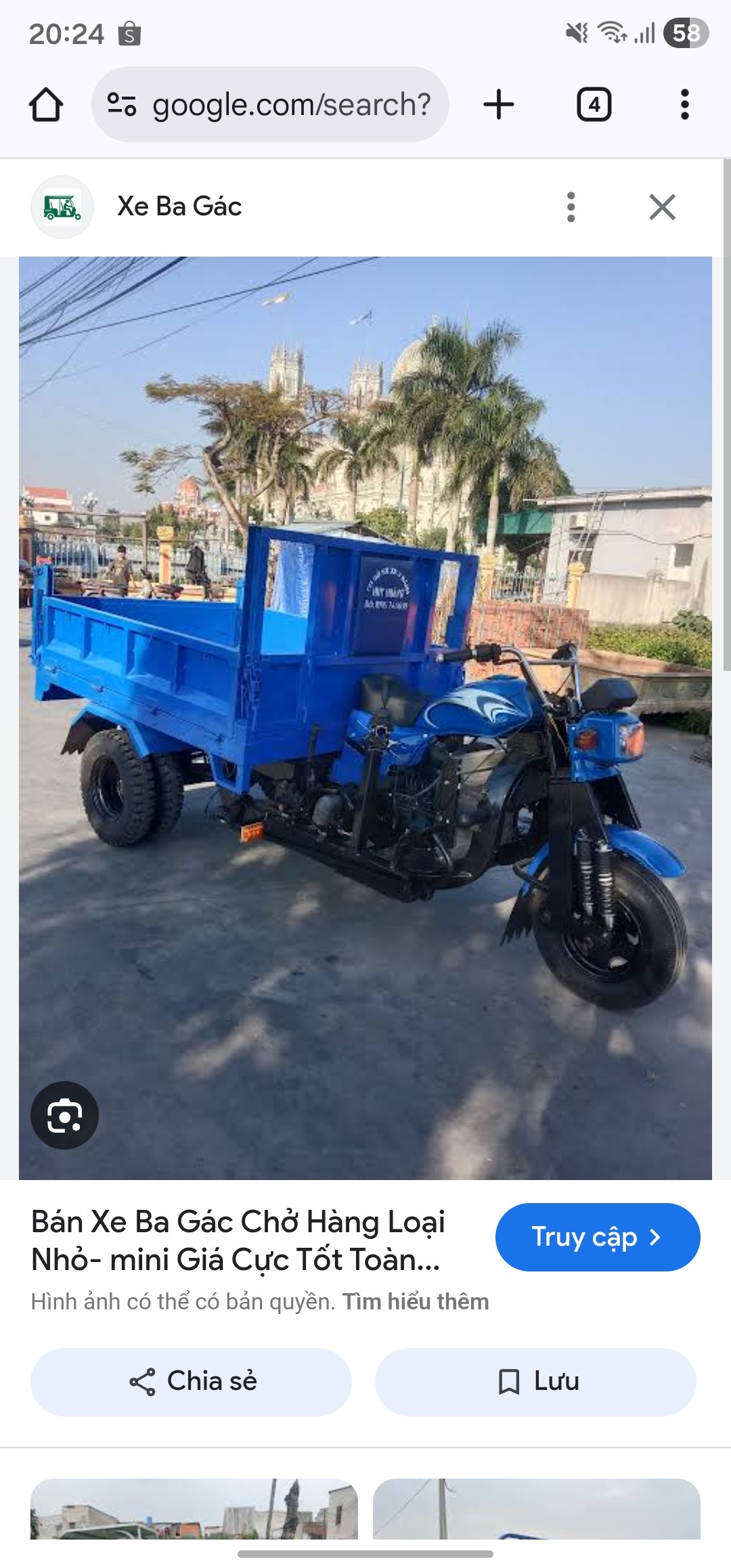Screen dimensions: 731x1568
Task: Open image options menu beside Xe Ba Gác
Action: (571, 207)
